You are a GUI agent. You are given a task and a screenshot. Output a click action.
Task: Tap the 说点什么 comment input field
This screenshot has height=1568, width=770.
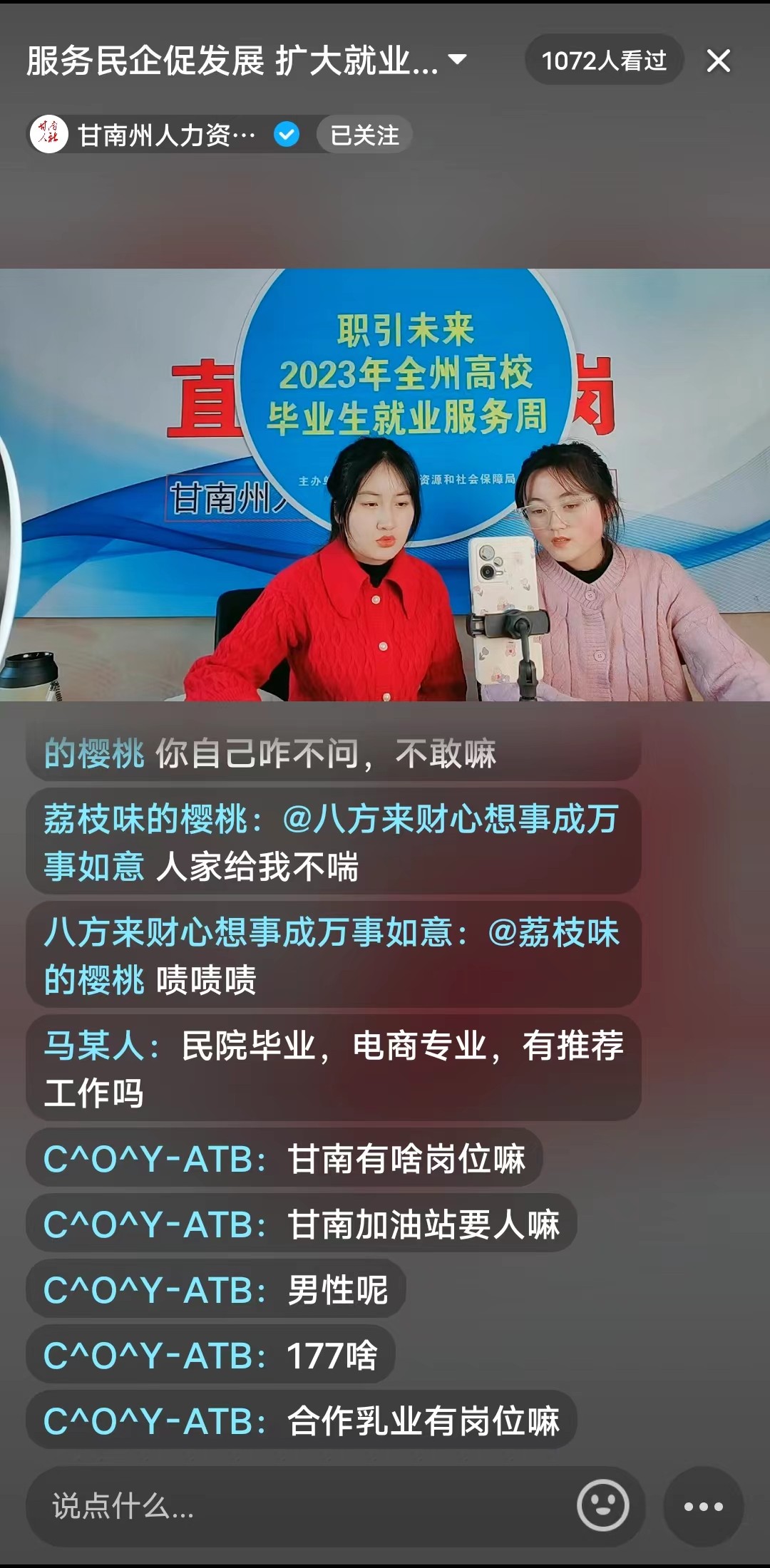(299, 1506)
